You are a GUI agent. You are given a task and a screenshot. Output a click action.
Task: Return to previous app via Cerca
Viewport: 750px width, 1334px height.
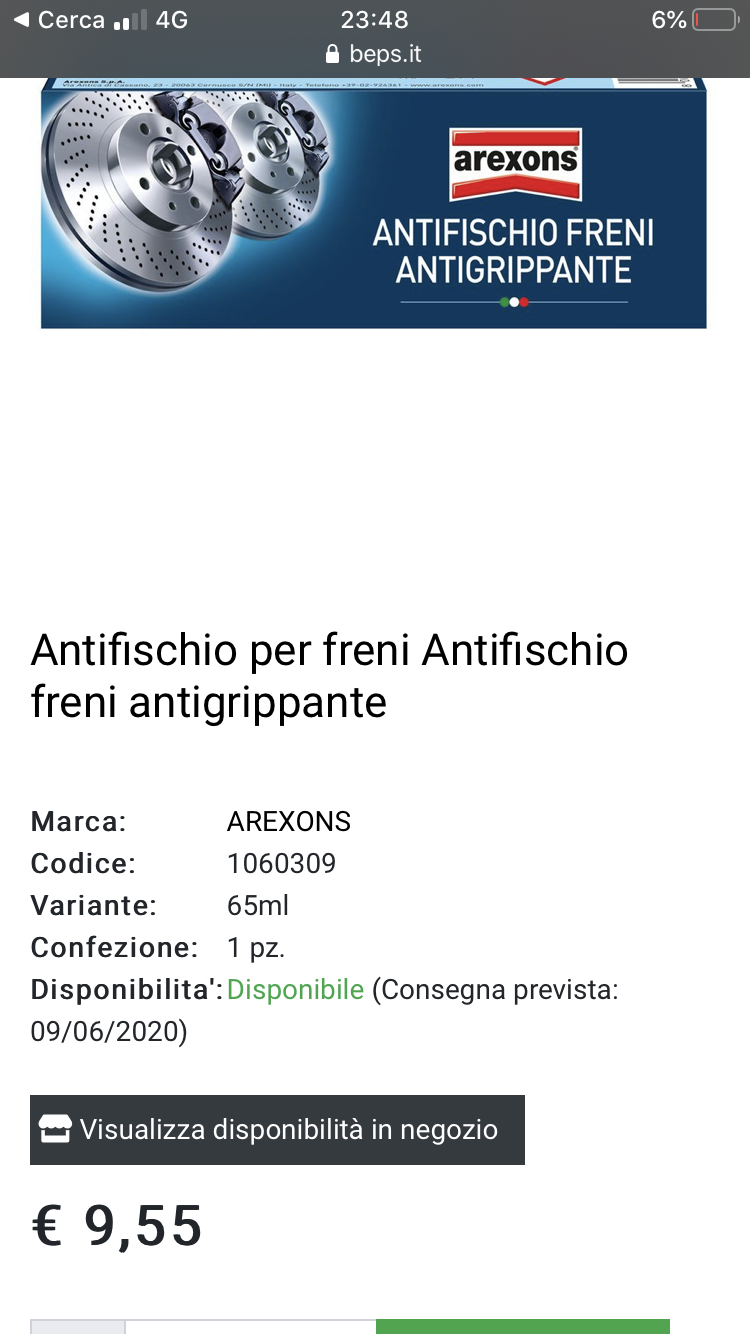58,20
